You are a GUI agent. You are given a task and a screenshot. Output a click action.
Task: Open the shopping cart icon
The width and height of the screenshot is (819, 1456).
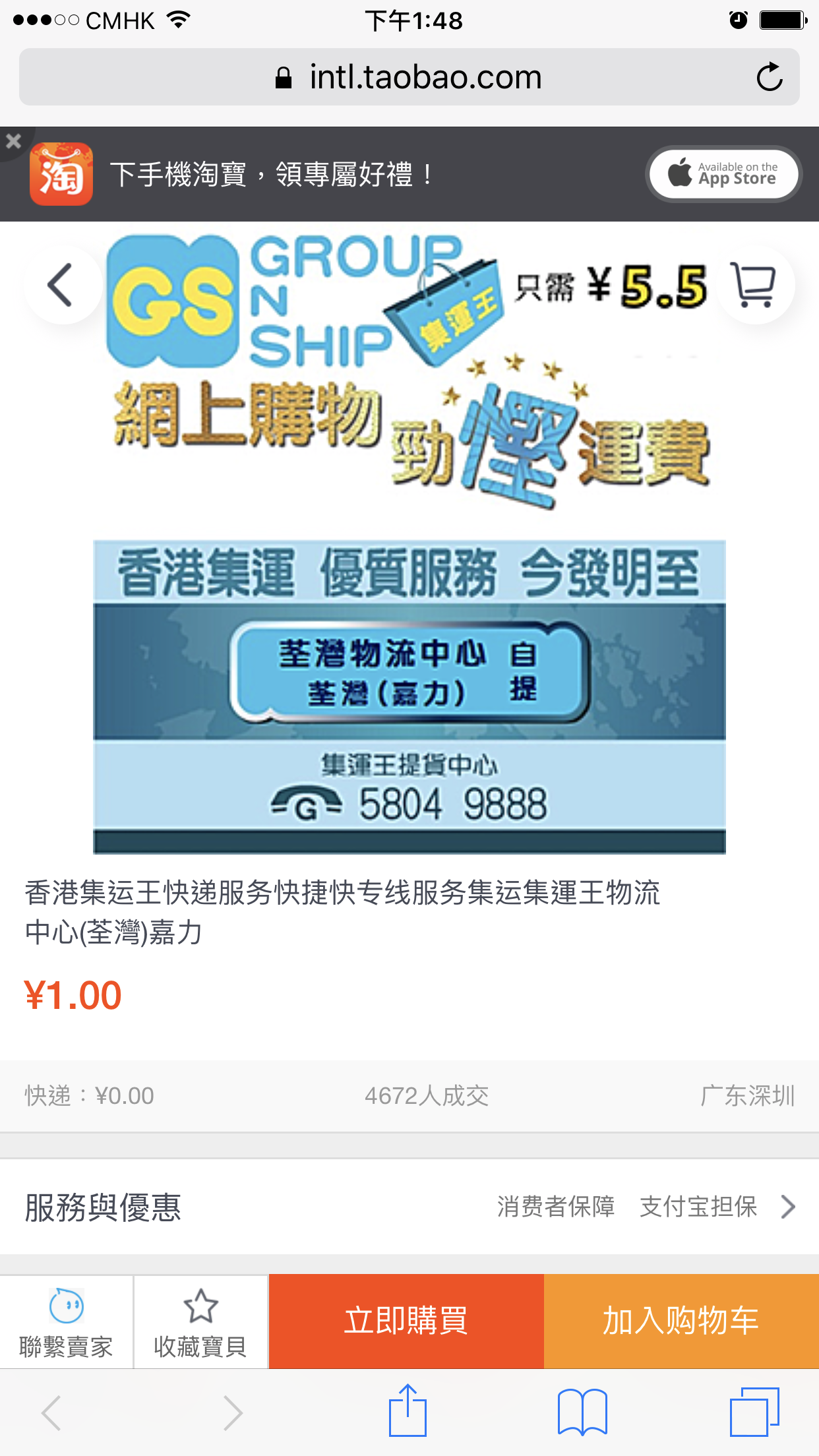[754, 285]
